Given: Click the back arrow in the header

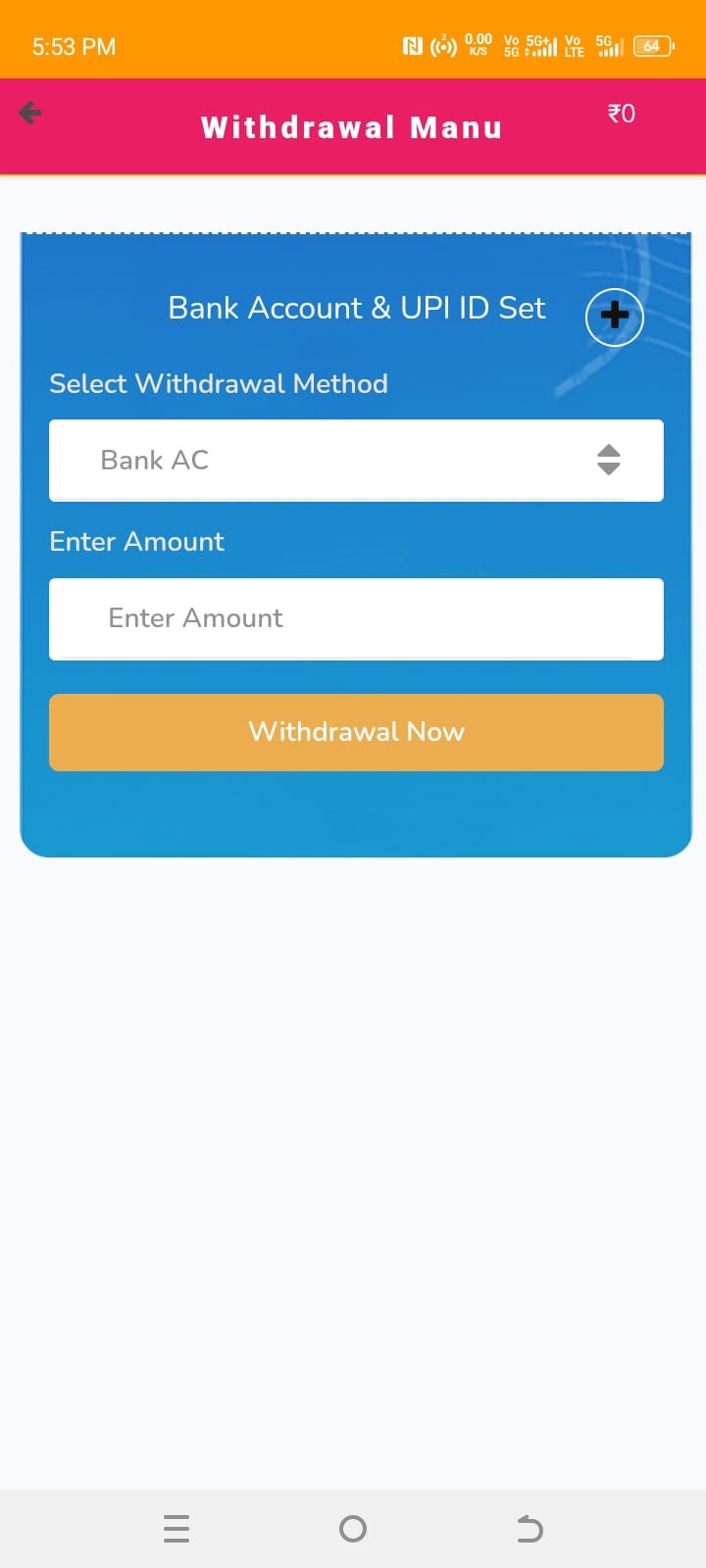Looking at the screenshot, I should coord(29,113).
